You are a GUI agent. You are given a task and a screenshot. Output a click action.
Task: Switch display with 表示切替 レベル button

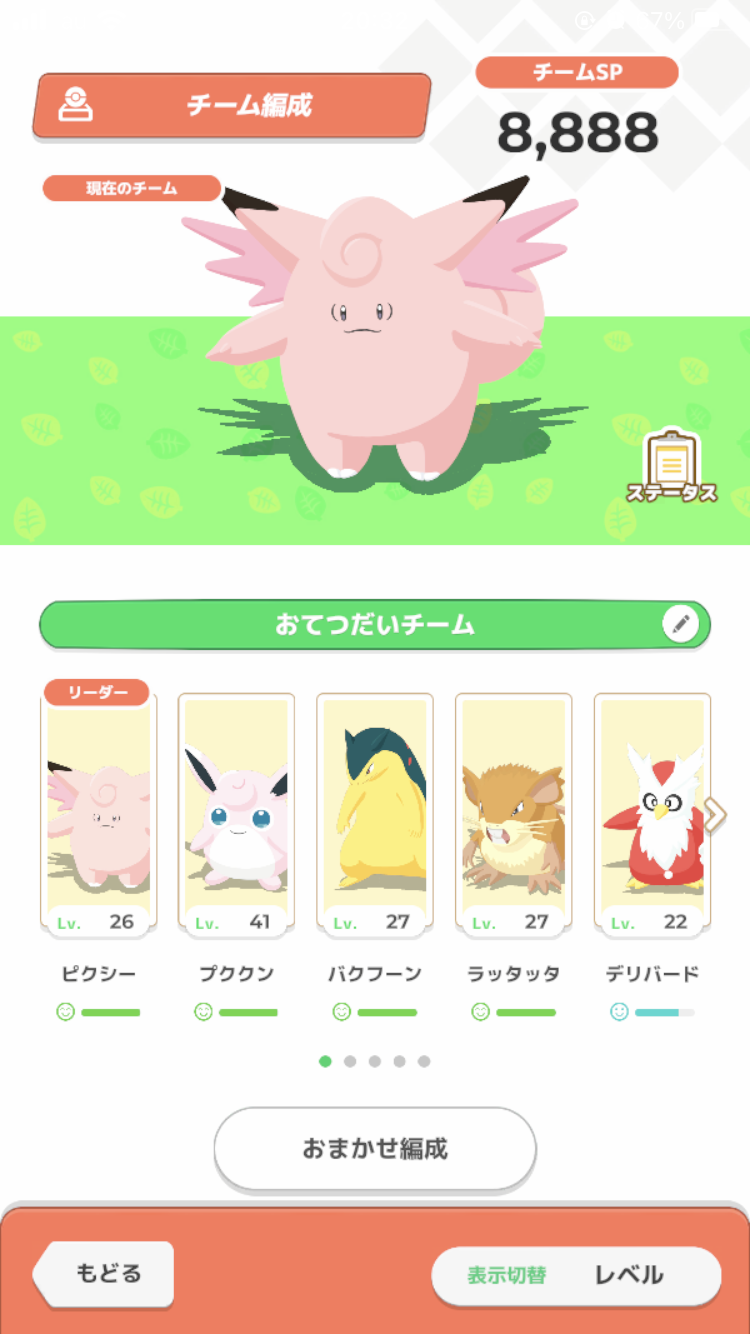576,1275
